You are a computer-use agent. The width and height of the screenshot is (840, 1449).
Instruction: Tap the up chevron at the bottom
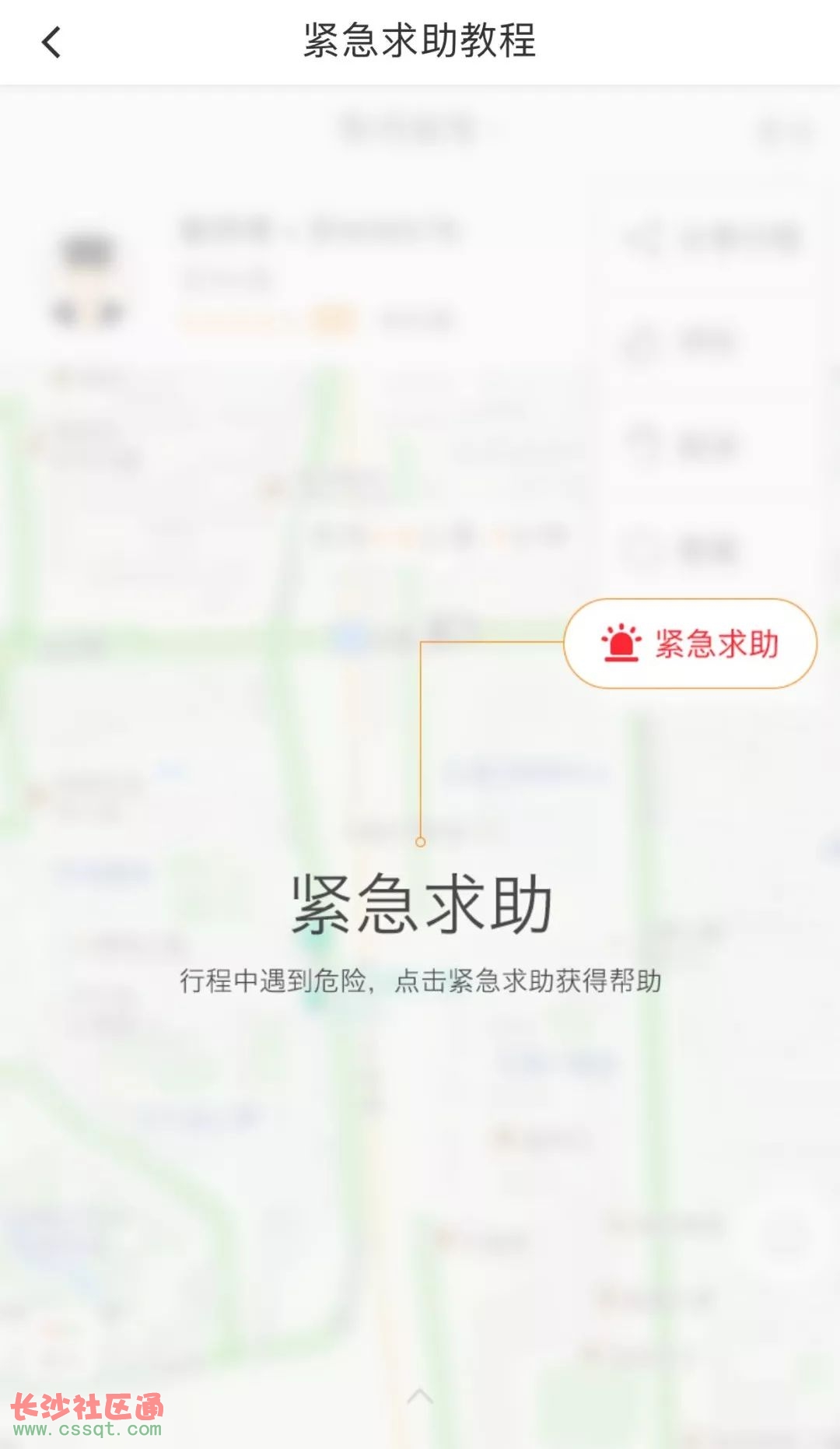420,1395
